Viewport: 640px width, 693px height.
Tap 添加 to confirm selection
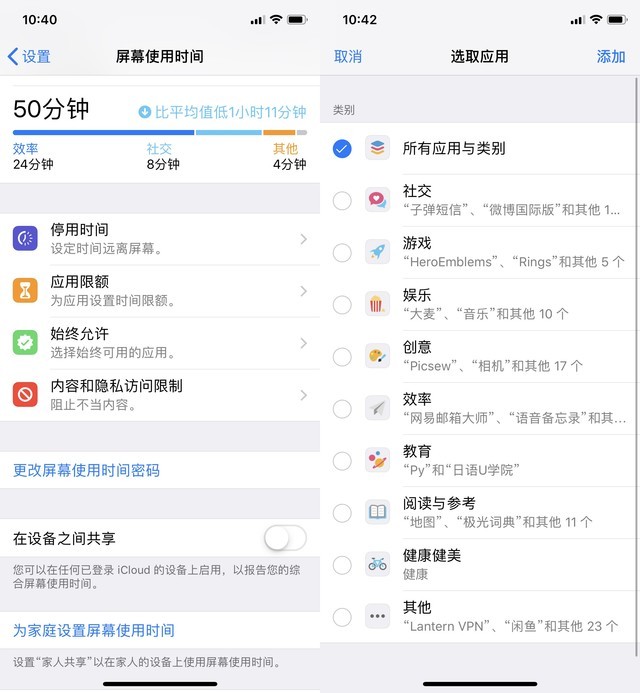click(x=611, y=57)
